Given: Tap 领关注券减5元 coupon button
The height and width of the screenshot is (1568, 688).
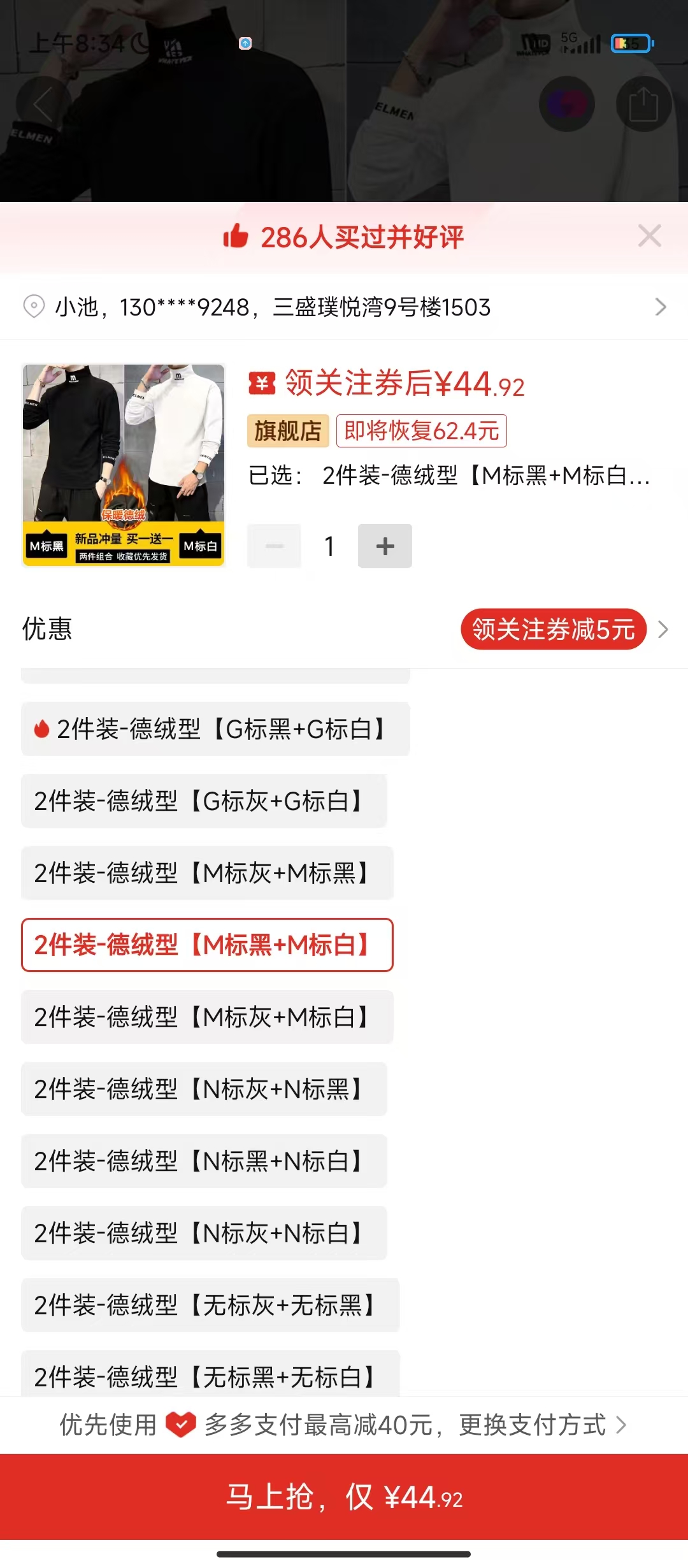Looking at the screenshot, I should point(553,630).
